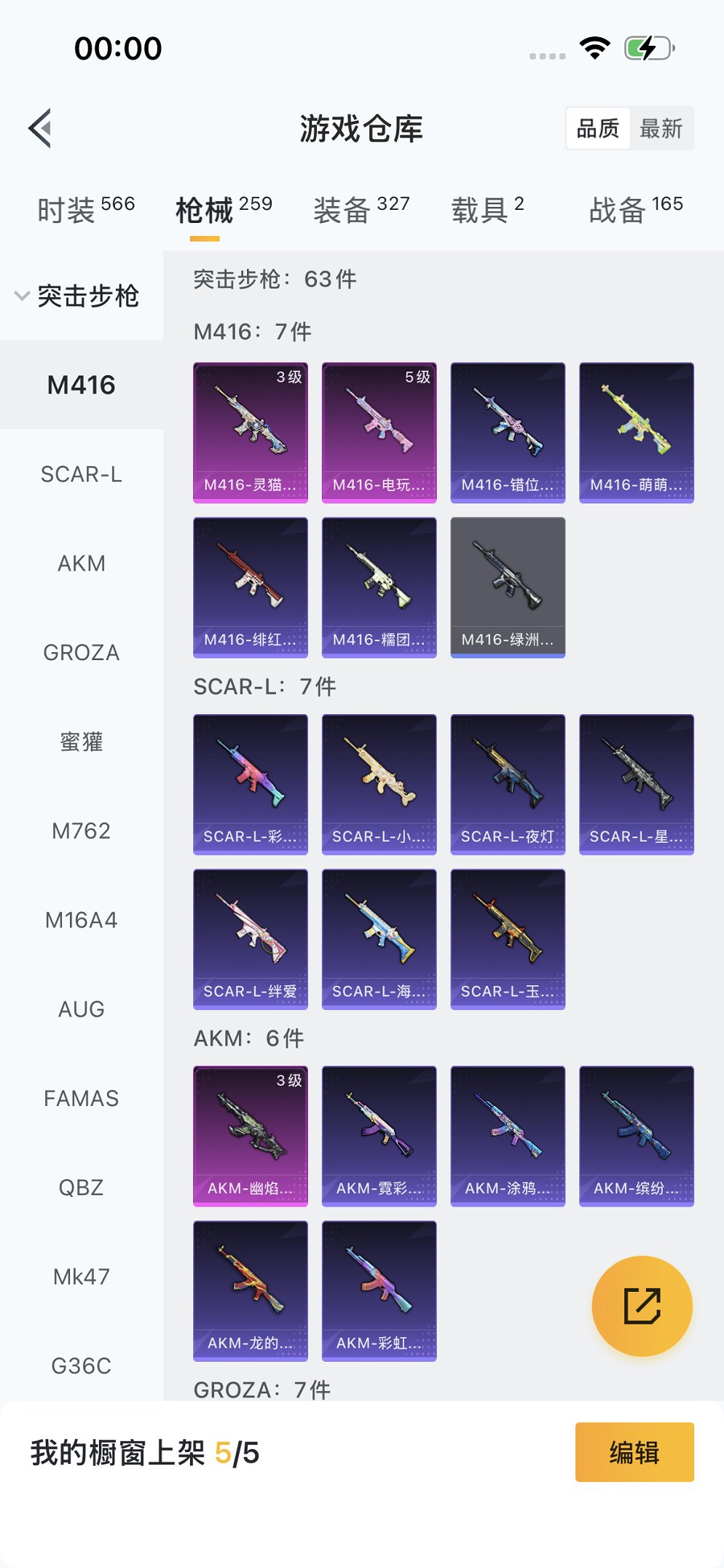Switch to the 装备 tab

[361, 210]
